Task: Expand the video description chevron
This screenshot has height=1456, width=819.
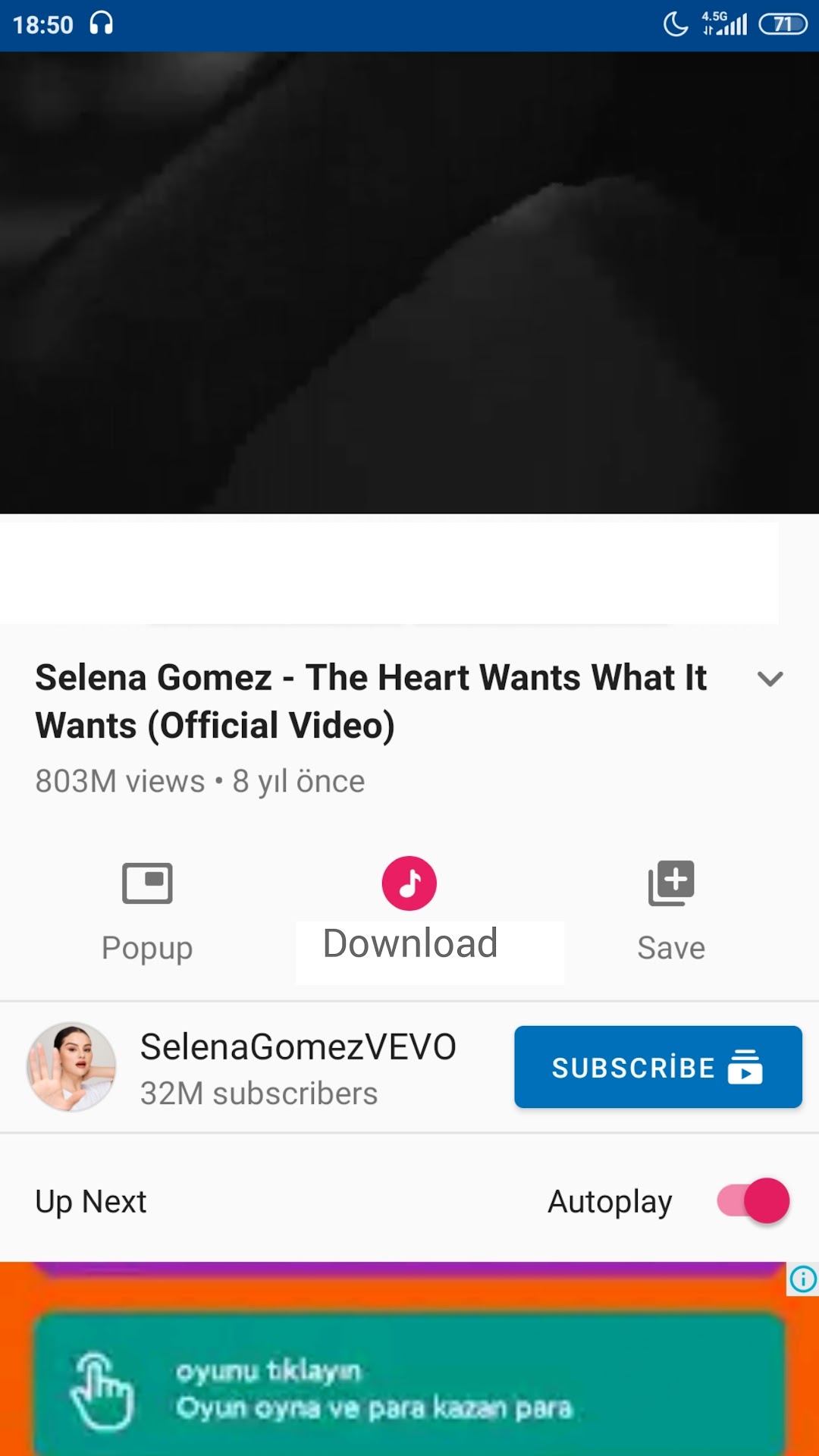Action: (x=770, y=679)
